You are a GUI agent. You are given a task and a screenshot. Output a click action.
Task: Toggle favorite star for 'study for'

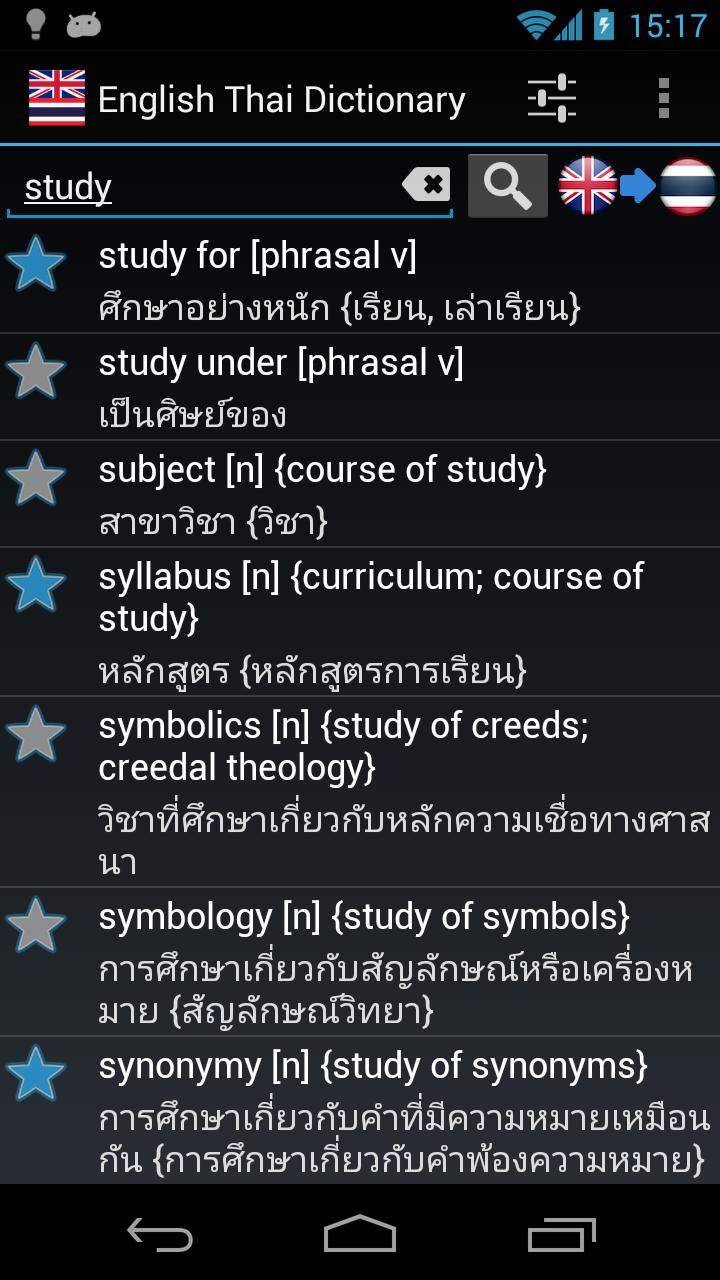pos(38,262)
